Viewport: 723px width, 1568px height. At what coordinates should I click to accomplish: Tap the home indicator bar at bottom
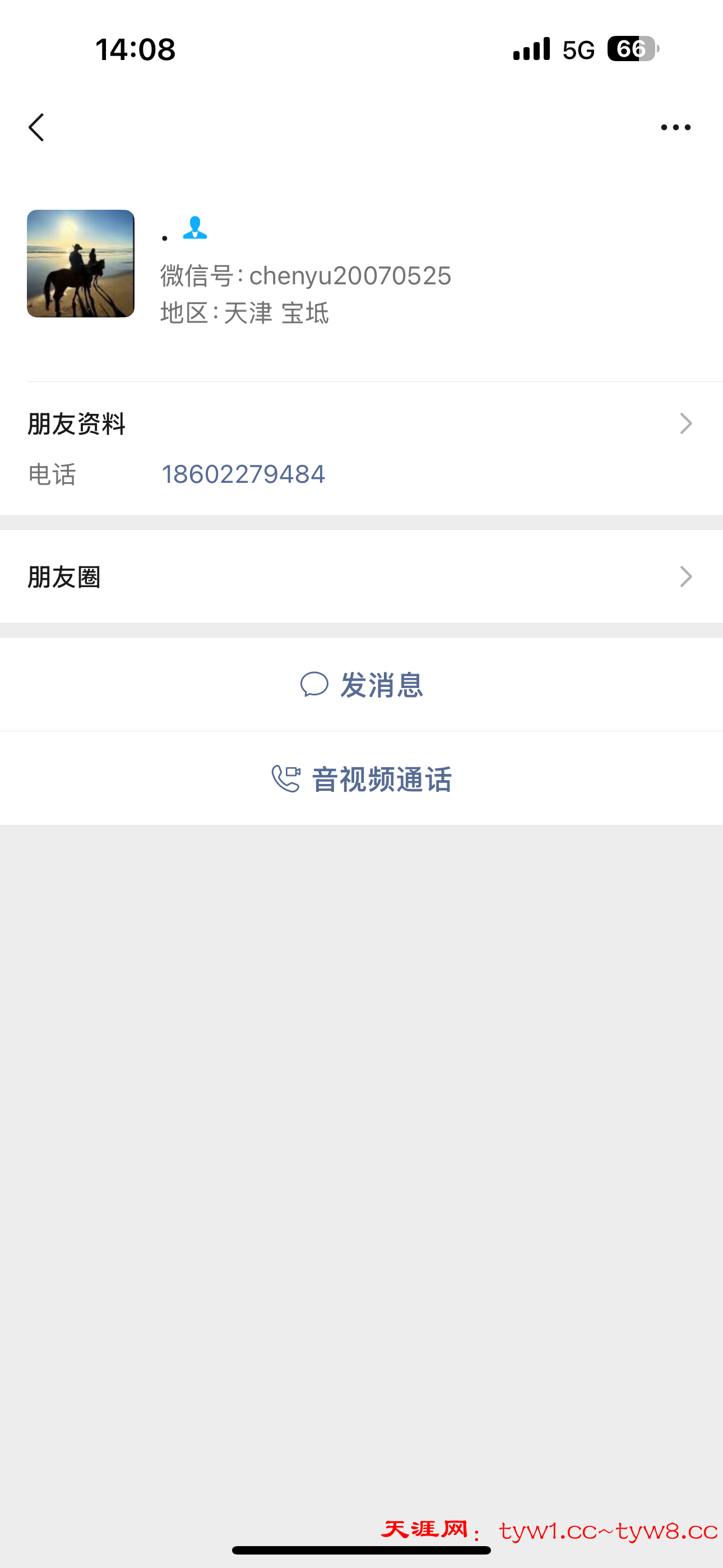(x=361, y=1549)
